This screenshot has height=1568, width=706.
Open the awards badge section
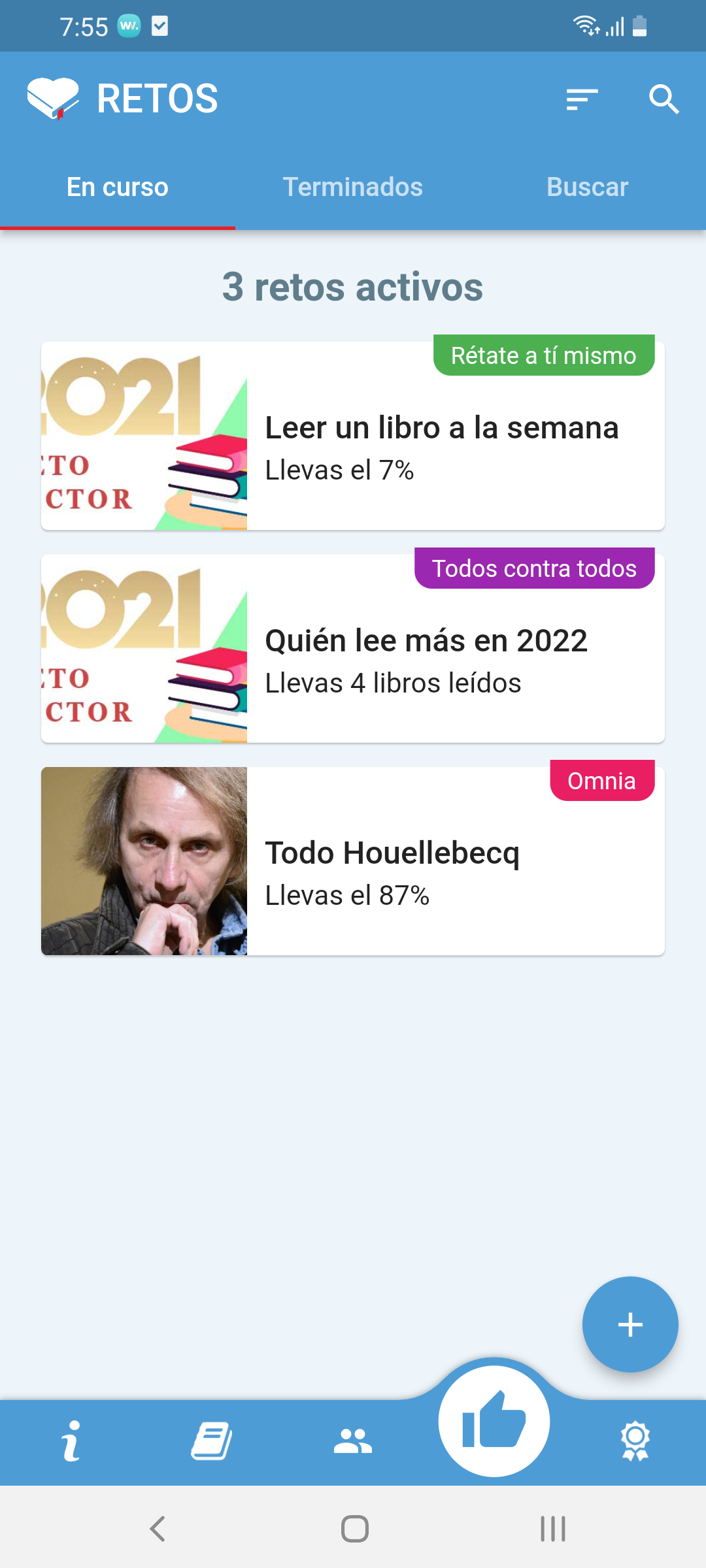(635, 1441)
